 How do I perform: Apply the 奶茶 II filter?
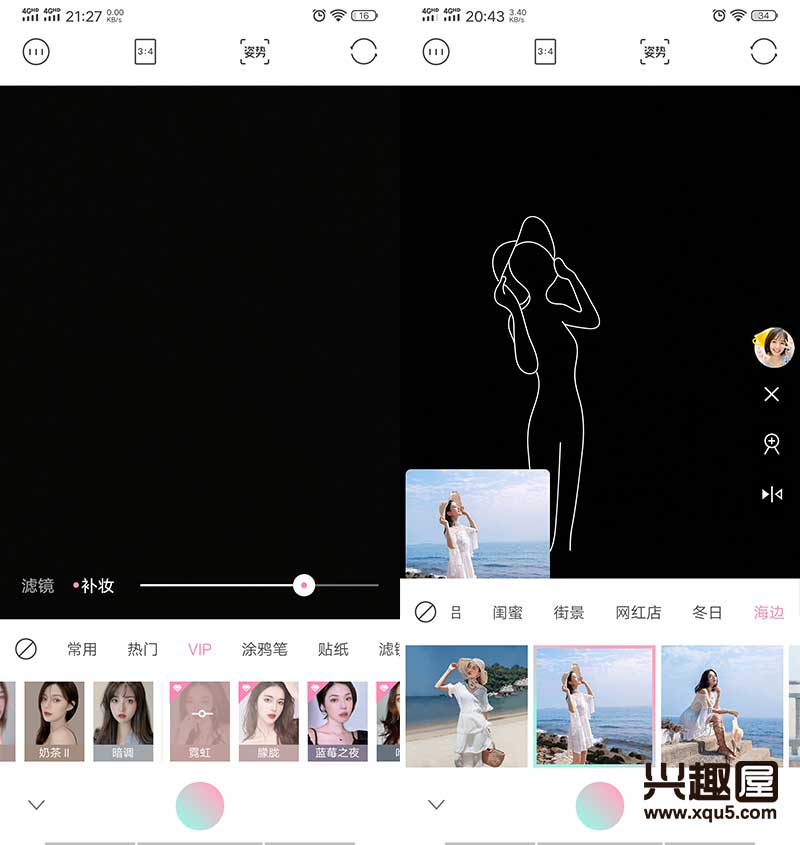(54, 720)
